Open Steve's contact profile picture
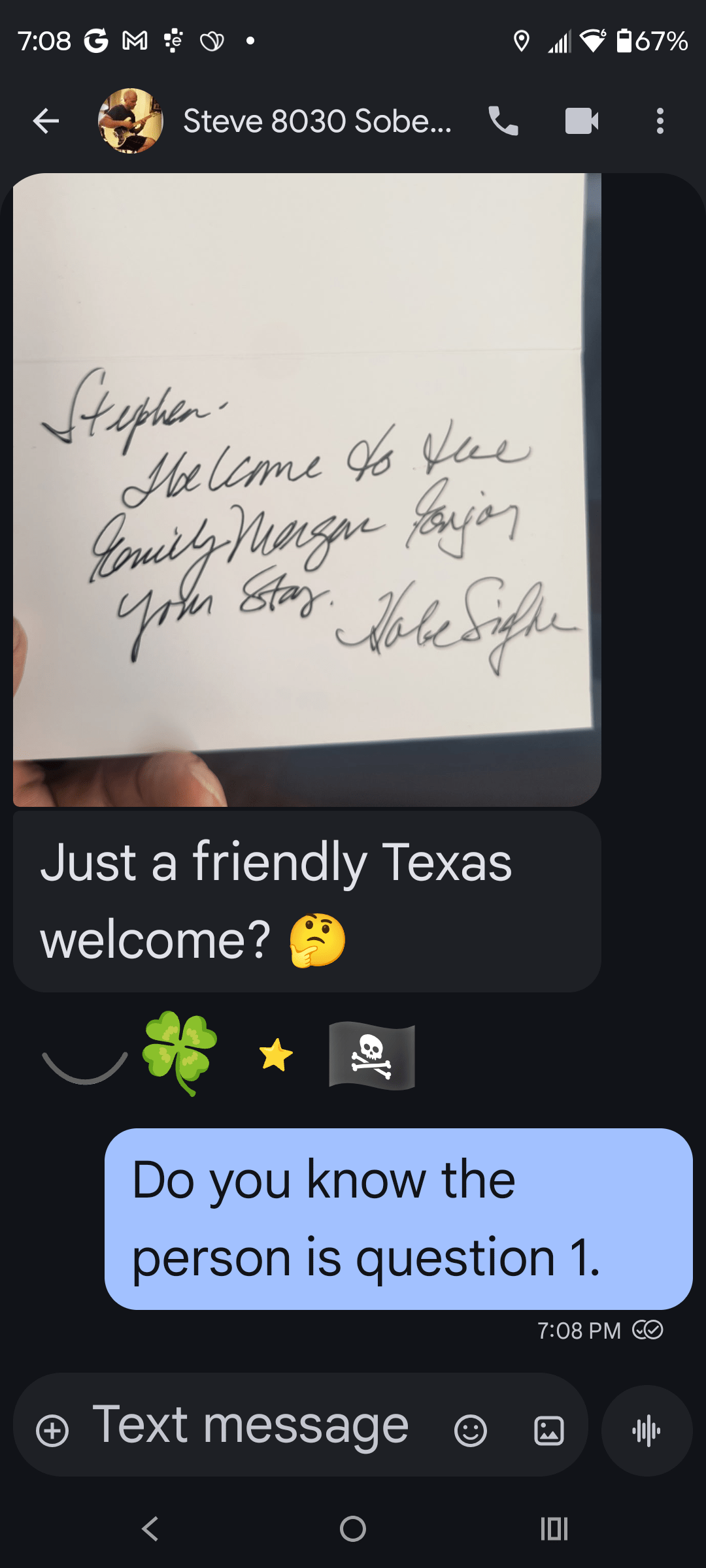 pos(131,121)
